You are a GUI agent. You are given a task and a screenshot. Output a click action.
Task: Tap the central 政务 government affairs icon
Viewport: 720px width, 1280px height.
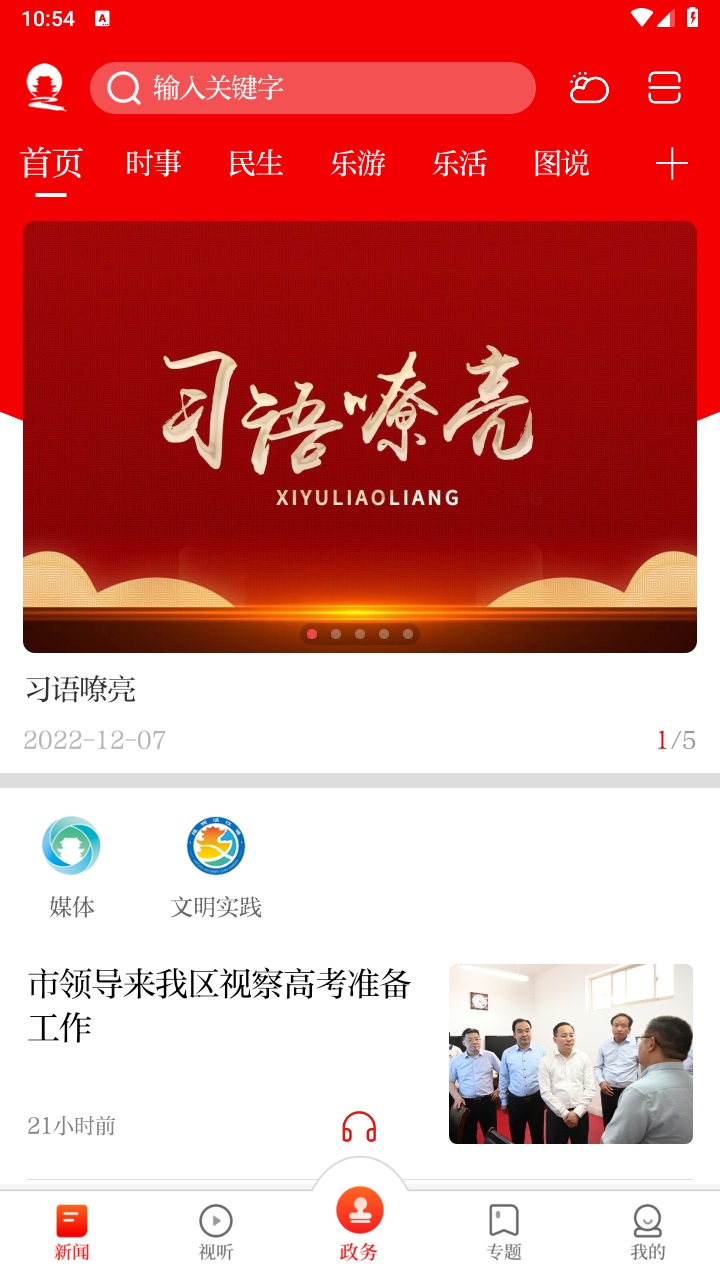[360, 1210]
